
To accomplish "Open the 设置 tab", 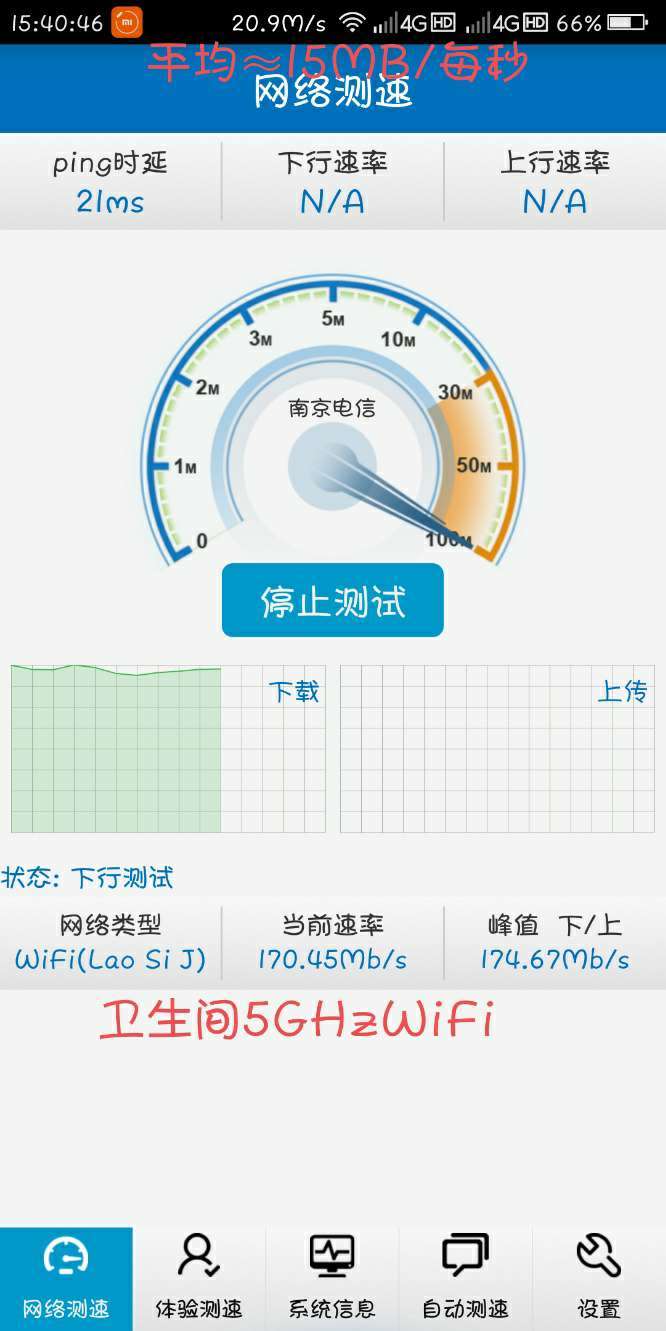I will 599,1278.
